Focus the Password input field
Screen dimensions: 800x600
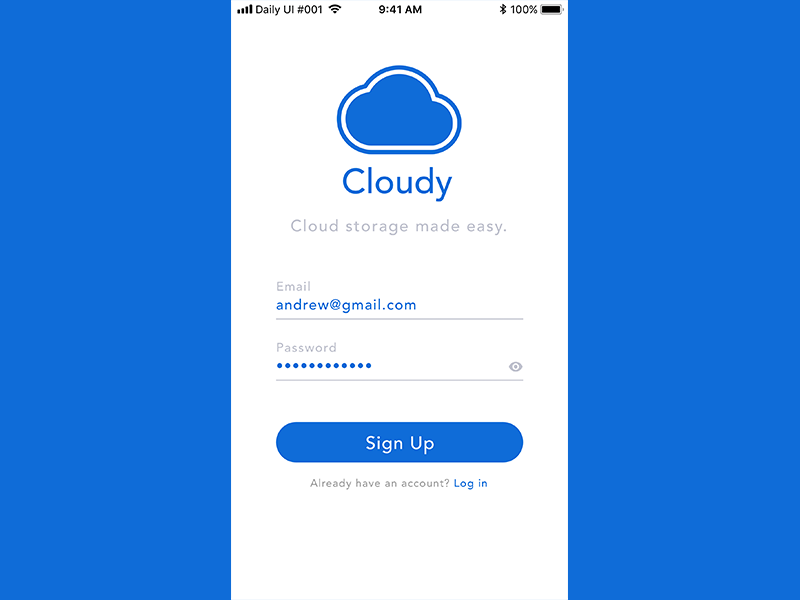(385, 366)
